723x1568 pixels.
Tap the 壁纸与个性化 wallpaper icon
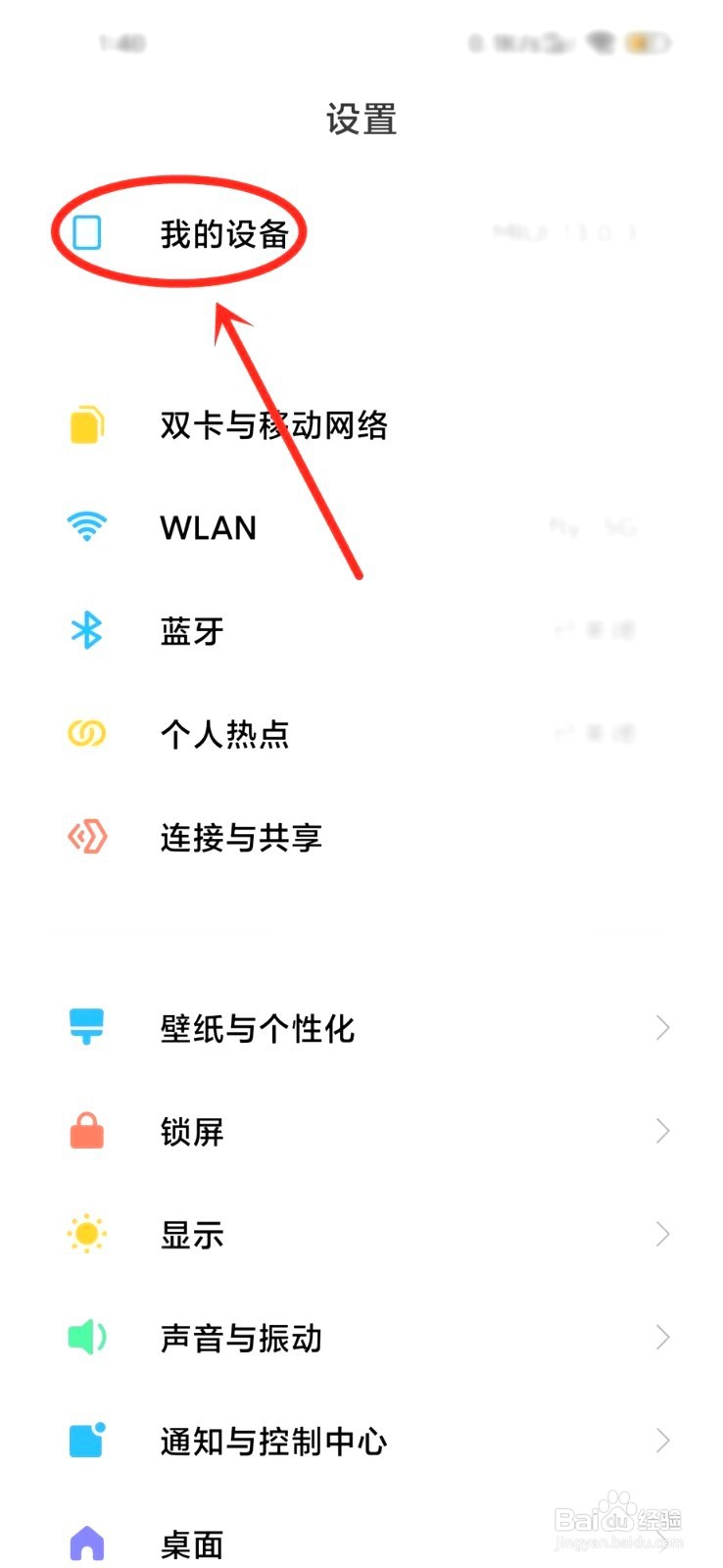click(87, 1028)
